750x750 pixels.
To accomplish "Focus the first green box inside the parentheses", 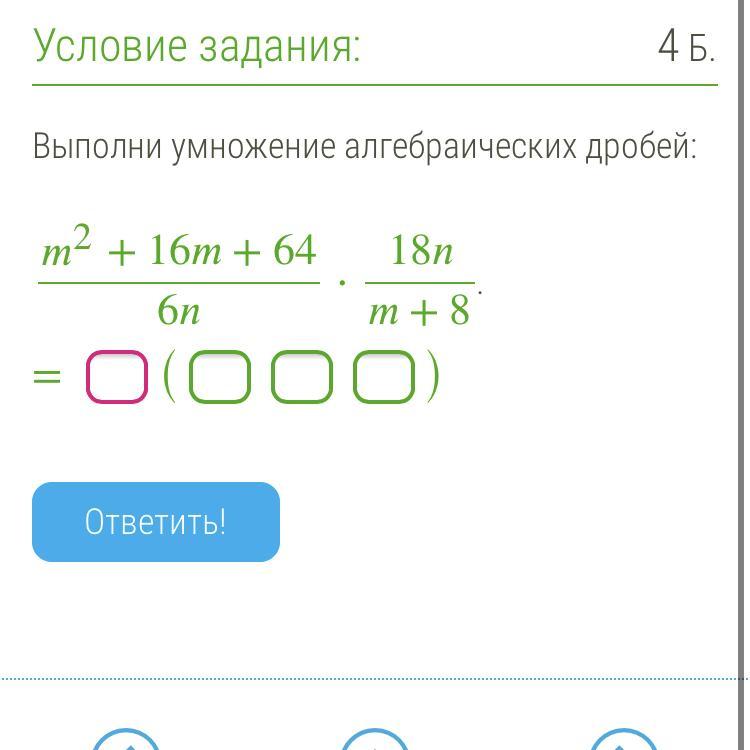I will 219,377.
